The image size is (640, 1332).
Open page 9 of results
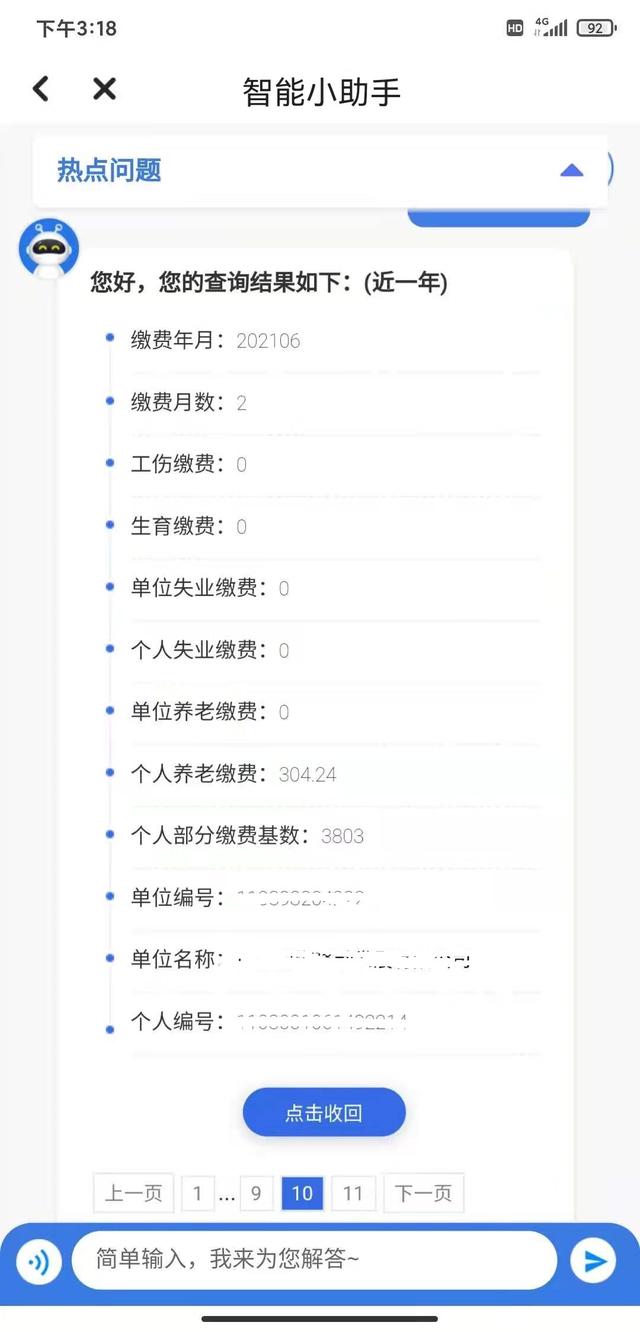(x=256, y=1193)
